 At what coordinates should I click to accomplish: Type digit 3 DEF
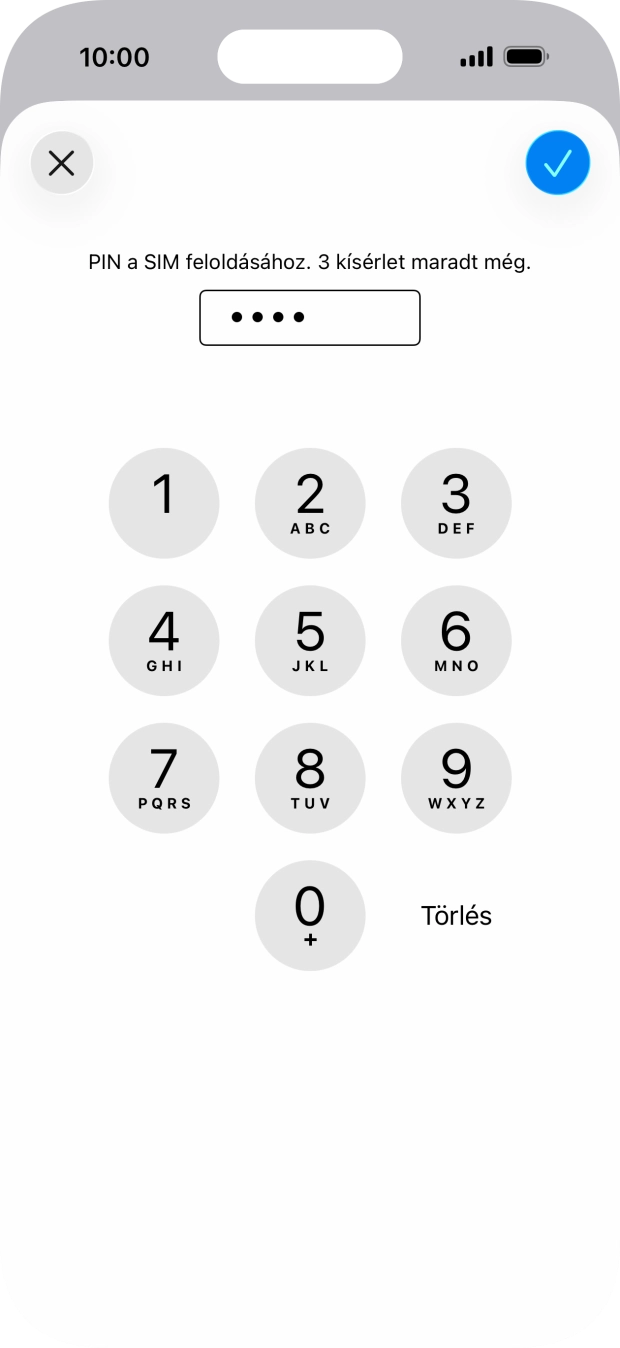tap(456, 503)
